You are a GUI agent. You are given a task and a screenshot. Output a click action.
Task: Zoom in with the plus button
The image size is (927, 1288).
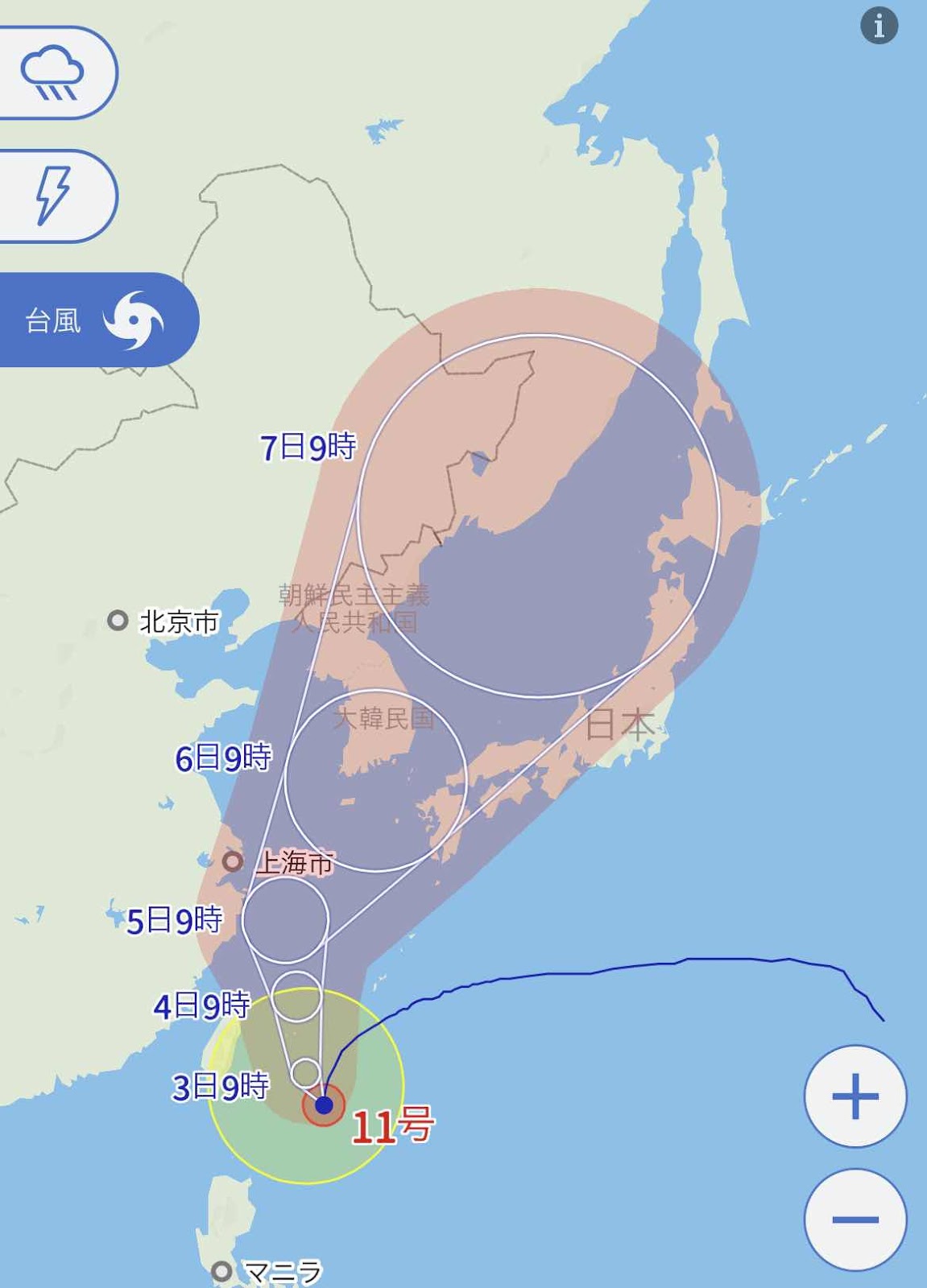pos(855,1096)
